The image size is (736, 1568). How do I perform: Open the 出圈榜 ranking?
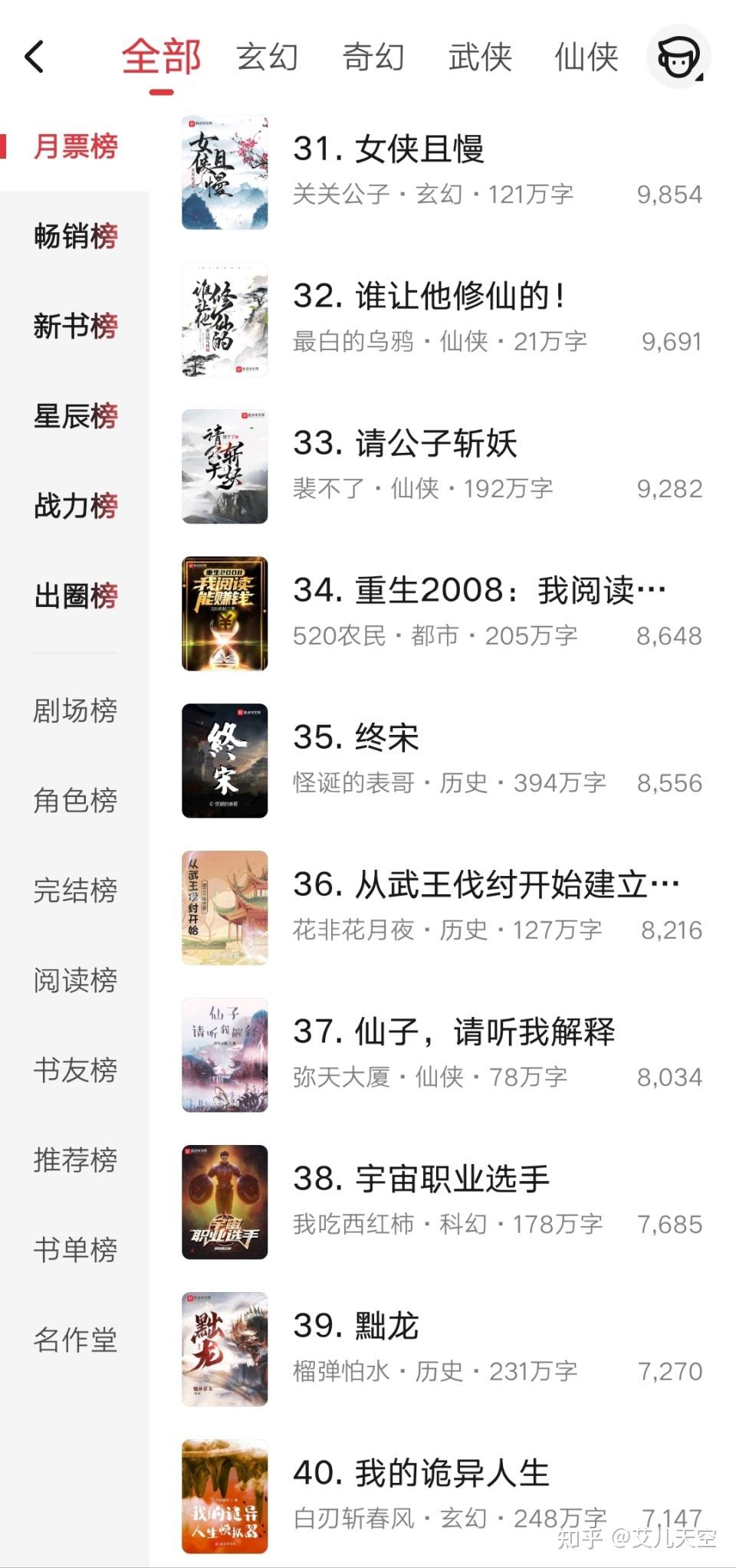coord(75,595)
